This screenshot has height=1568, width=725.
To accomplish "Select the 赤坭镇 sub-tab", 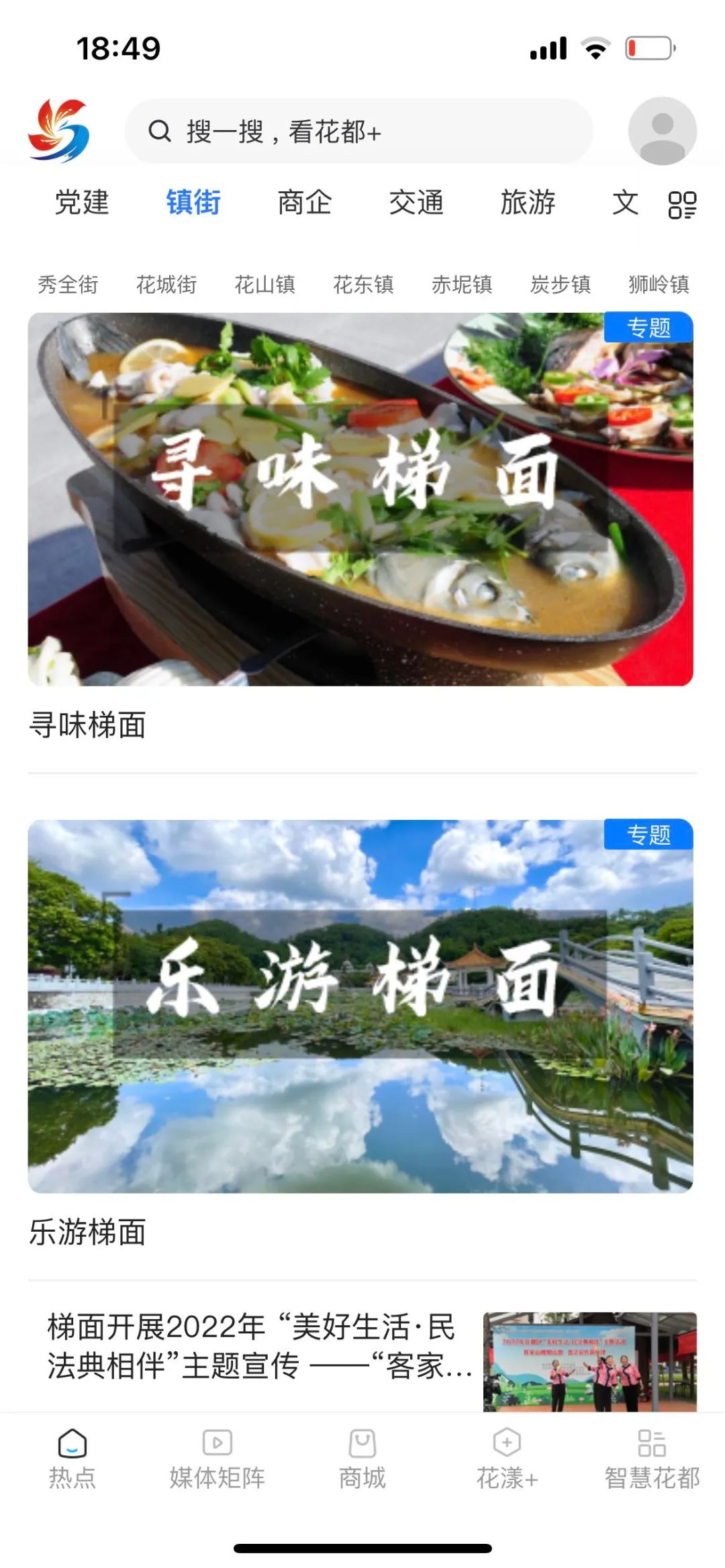I will (x=462, y=284).
